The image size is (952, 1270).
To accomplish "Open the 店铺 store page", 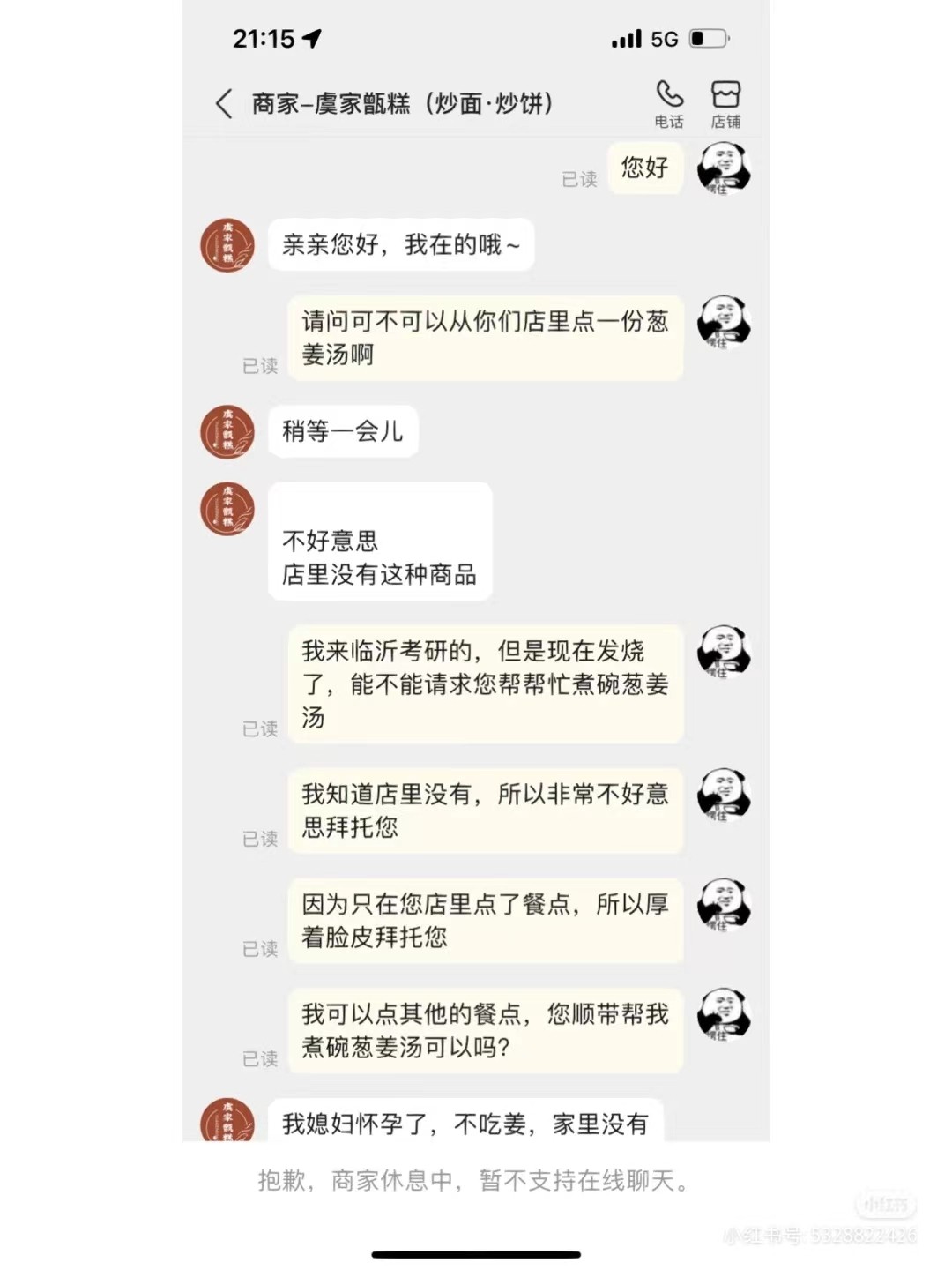I will tap(725, 102).
